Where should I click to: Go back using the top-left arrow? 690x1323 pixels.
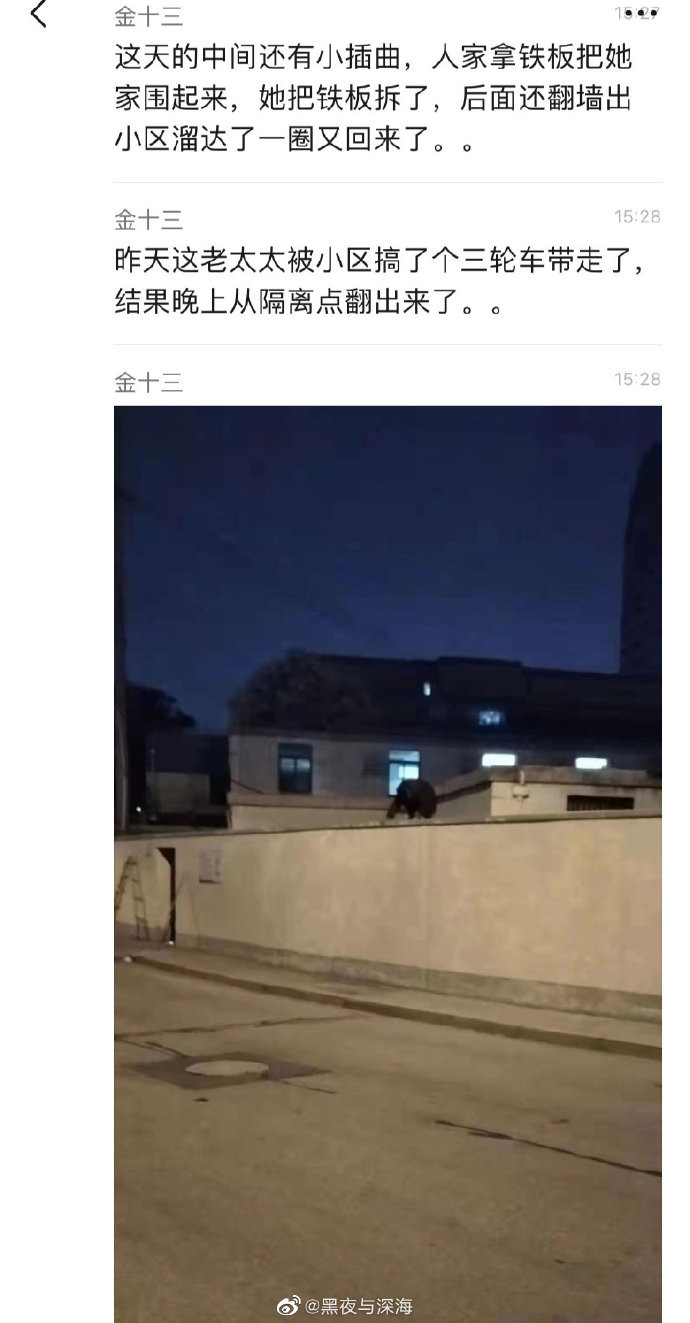pyautogui.click(x=39, y=14)
